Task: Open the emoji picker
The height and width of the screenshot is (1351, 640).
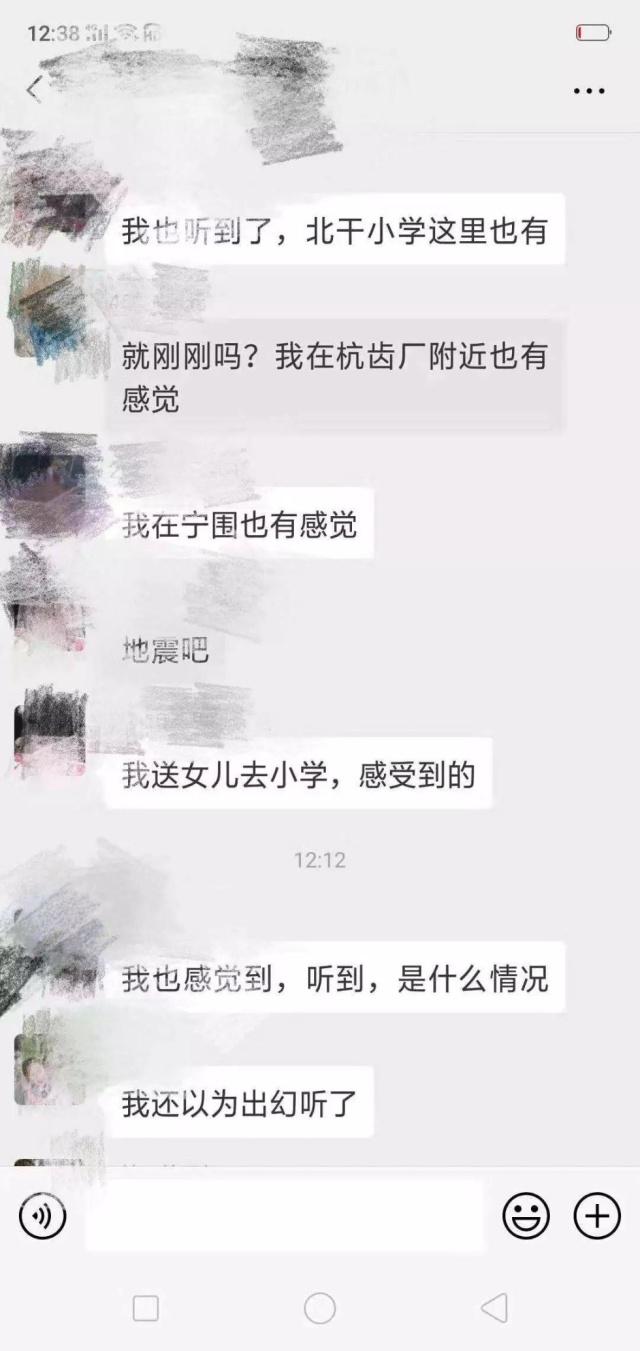Action: 525,1216
